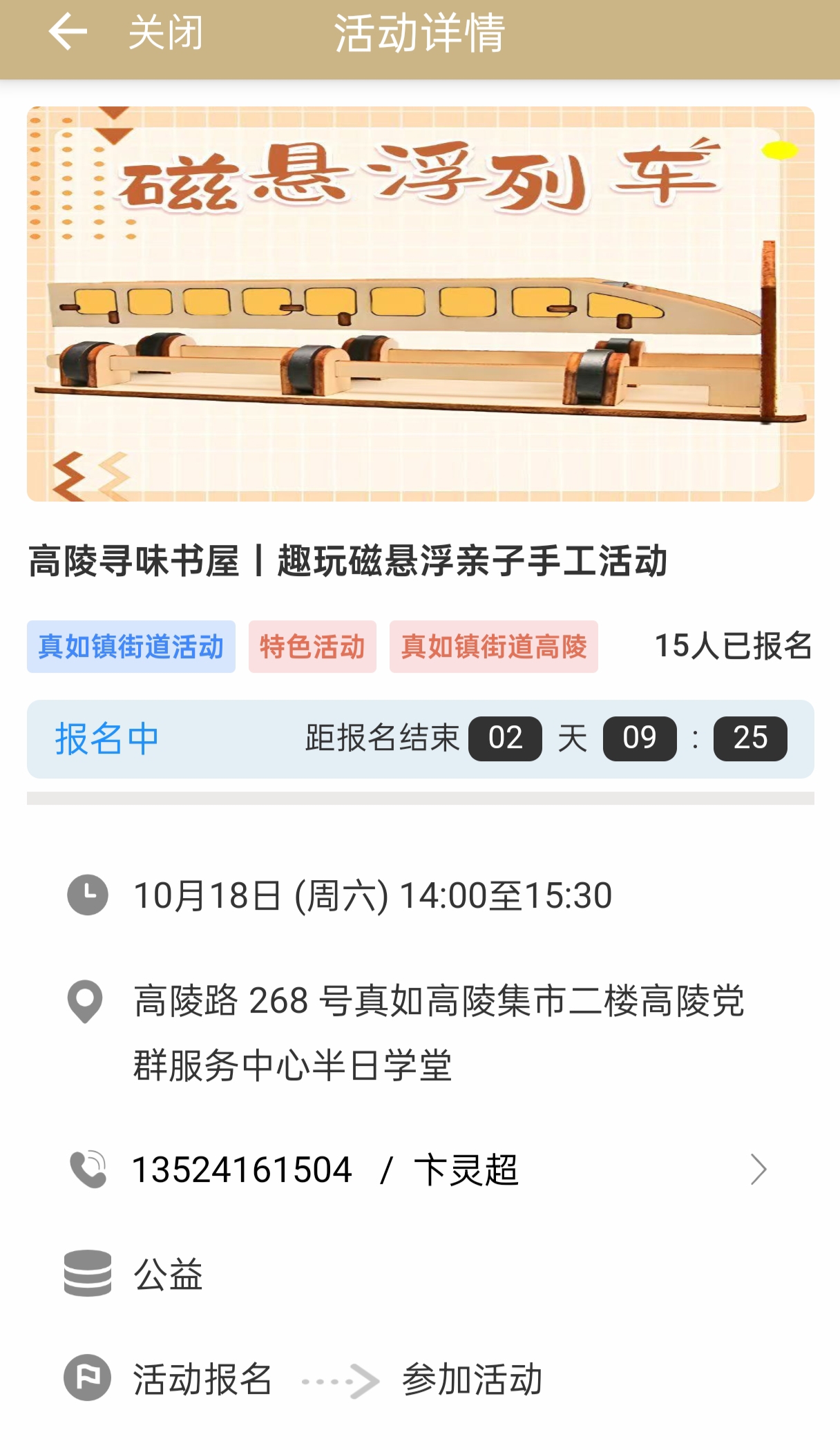Open the 磁悬浮列车 activity banner image
Screen dimensions: 840x1450
(420, 304)
